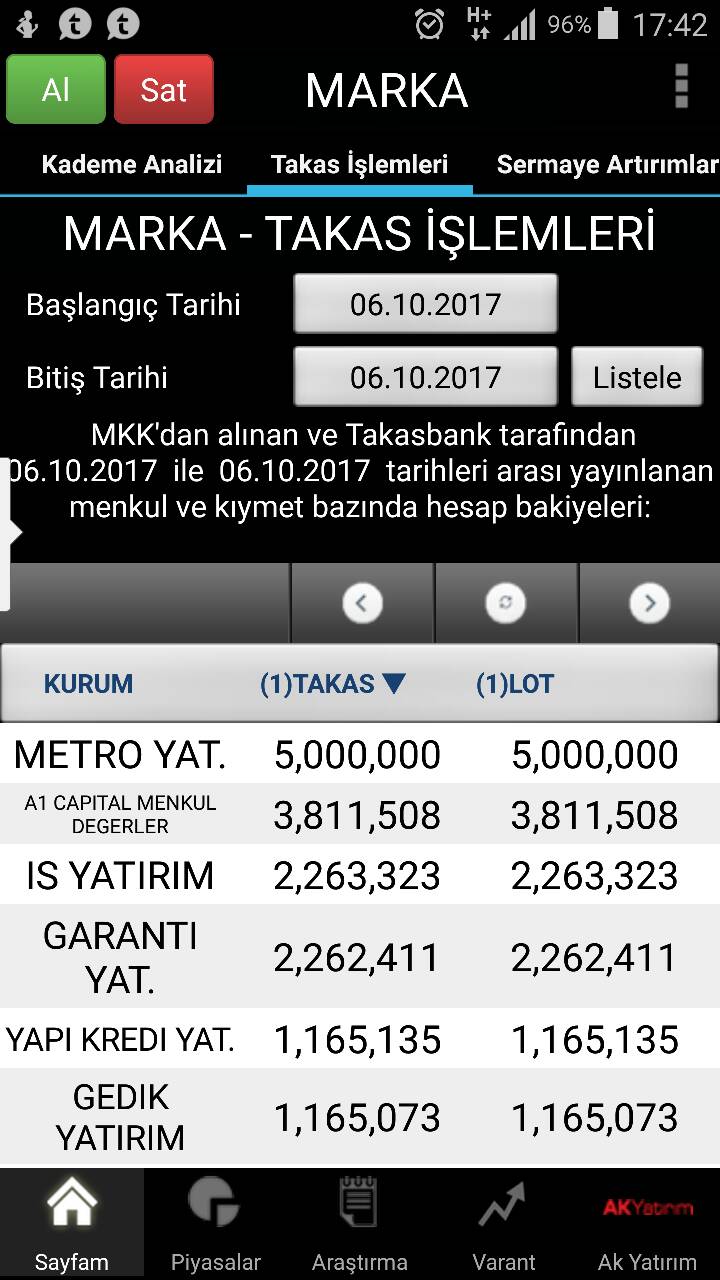The image size is (720, 1280).
Task: Sort by the KURUM column header
Action: (x=88, y=684)
